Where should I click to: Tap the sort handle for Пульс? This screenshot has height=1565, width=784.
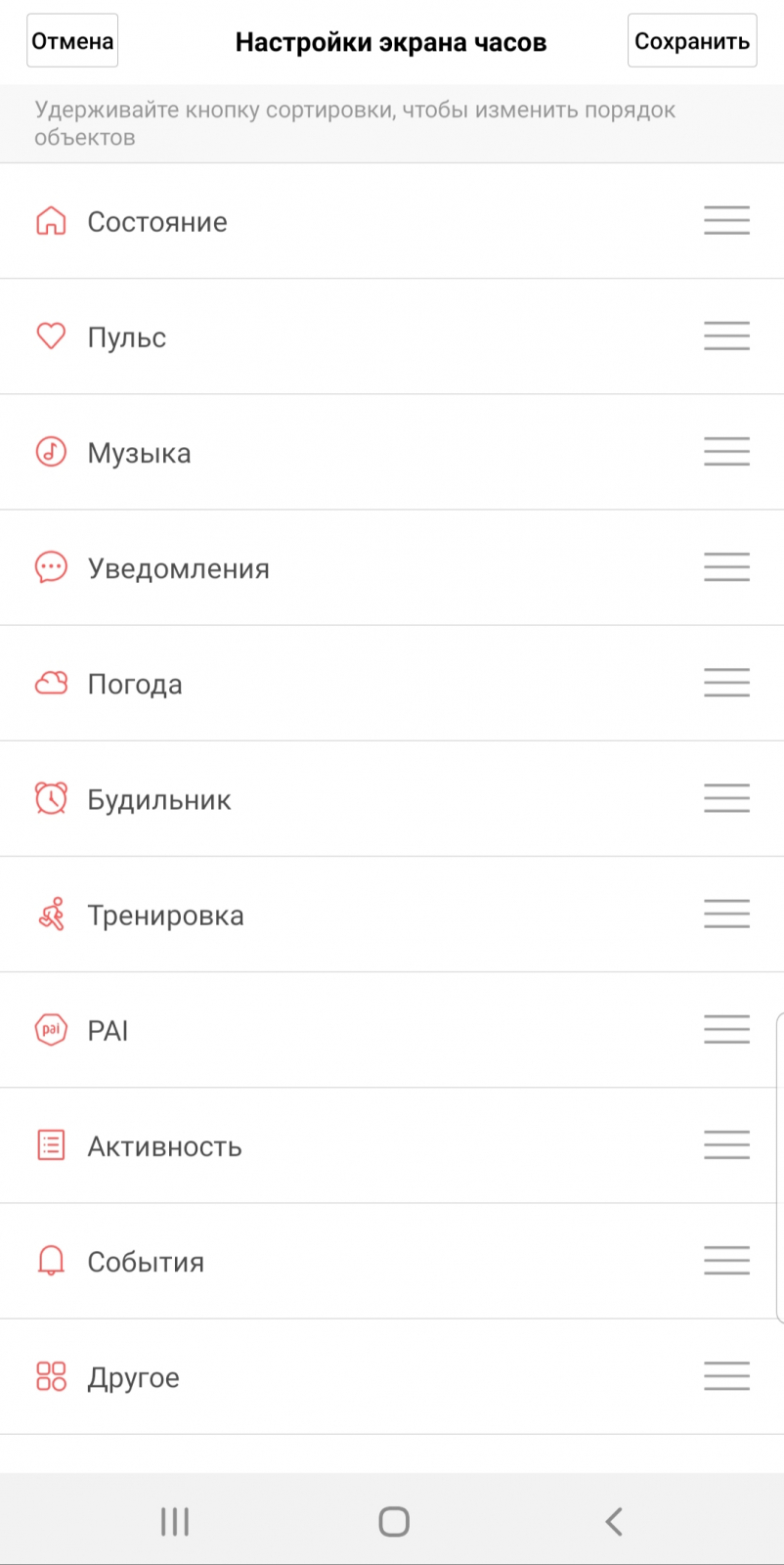pyautogui.click(x=726, y=336)
